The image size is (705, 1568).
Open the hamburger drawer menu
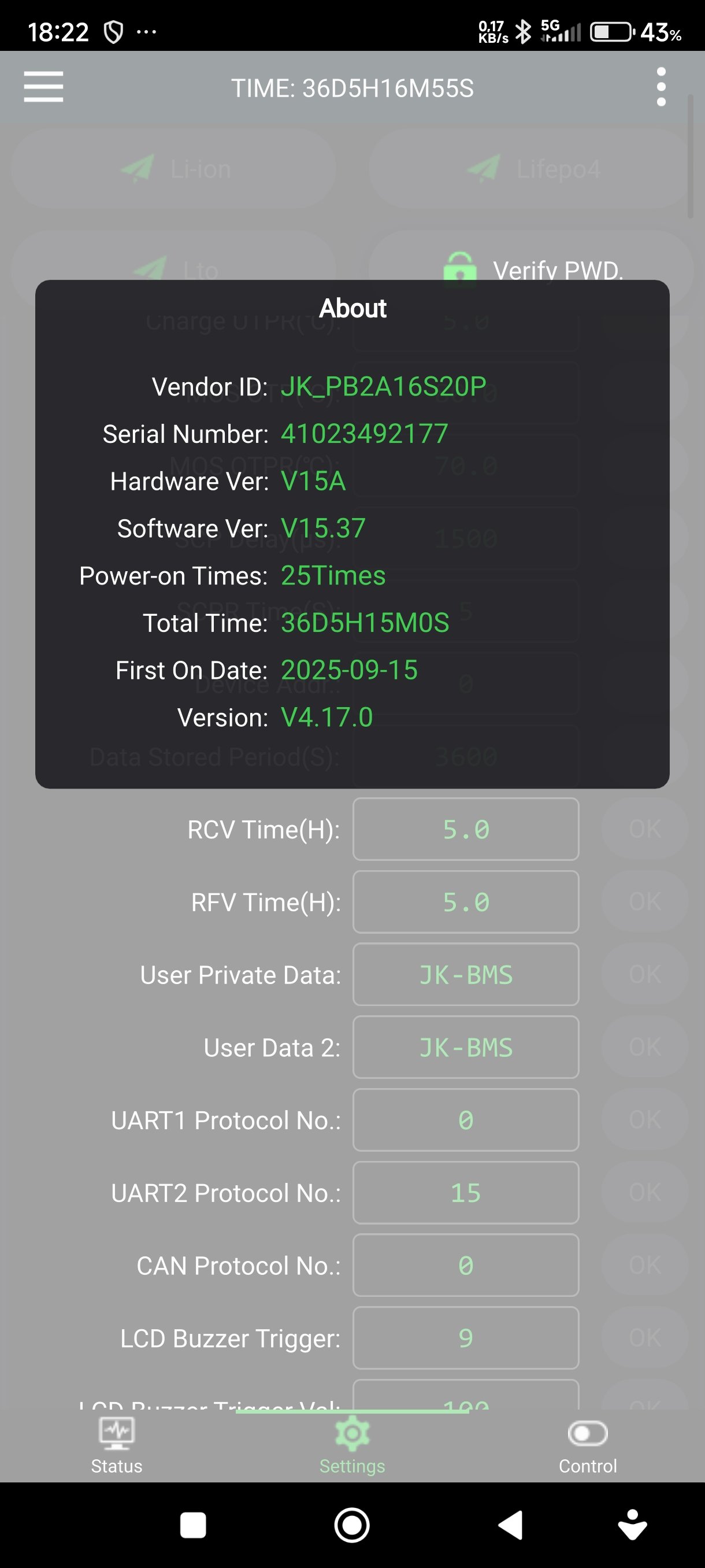point(43,87)
